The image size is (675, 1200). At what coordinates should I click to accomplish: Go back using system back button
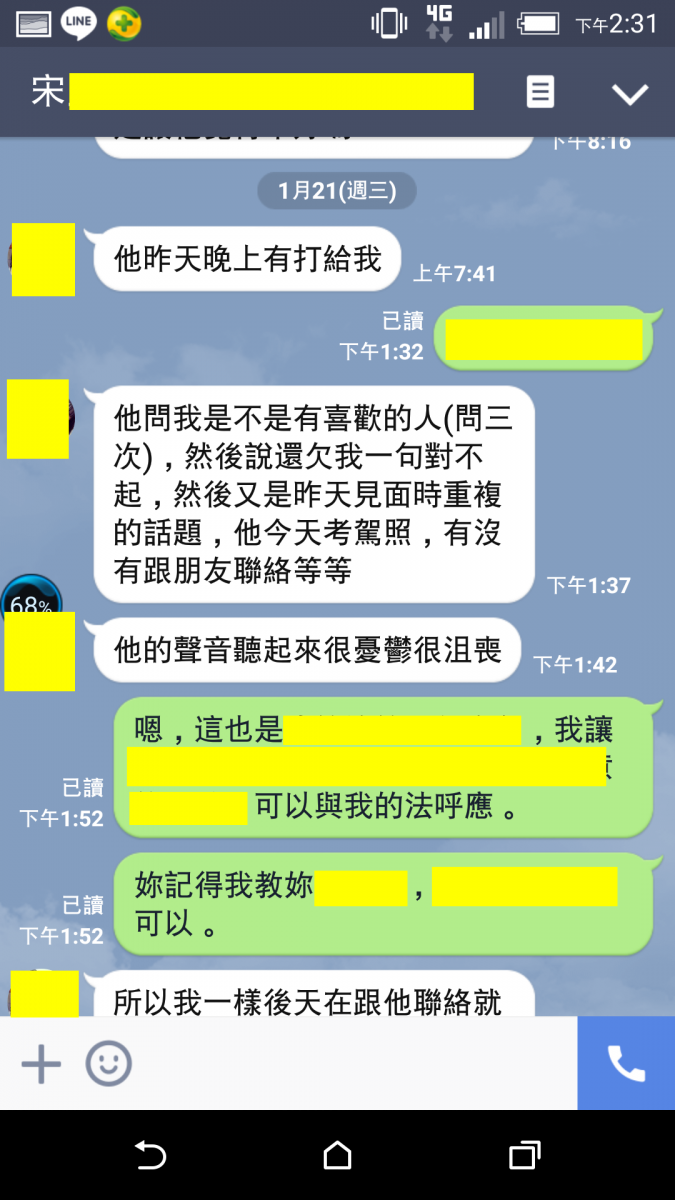pyautogui.click(x=150, y=1156)
